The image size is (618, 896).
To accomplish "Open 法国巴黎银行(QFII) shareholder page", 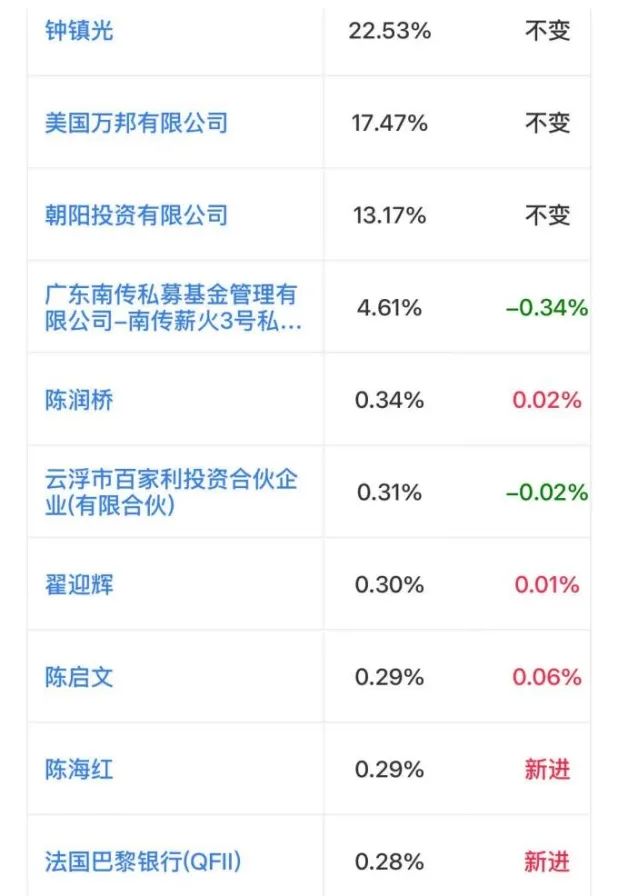I will tap(143, 861).
